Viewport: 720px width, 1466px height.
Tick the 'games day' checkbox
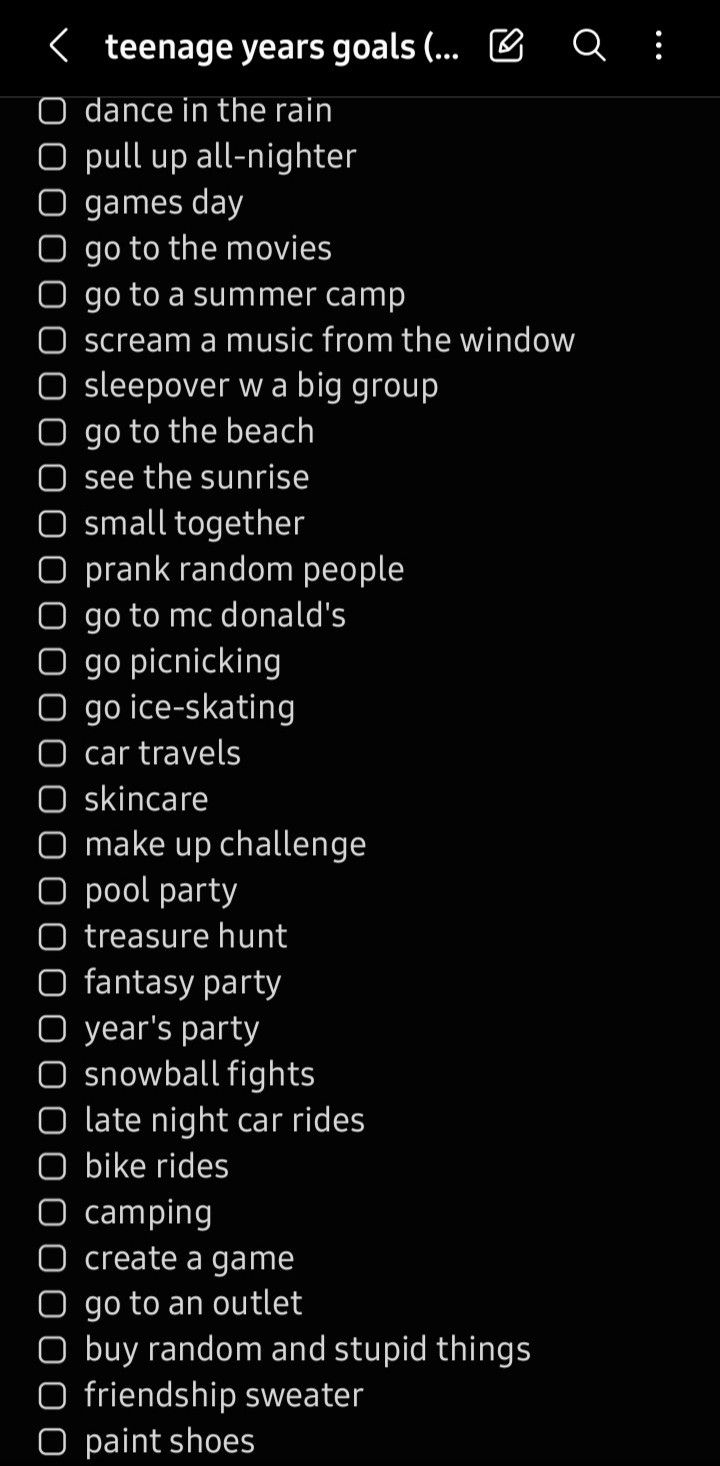coord(52,202)
